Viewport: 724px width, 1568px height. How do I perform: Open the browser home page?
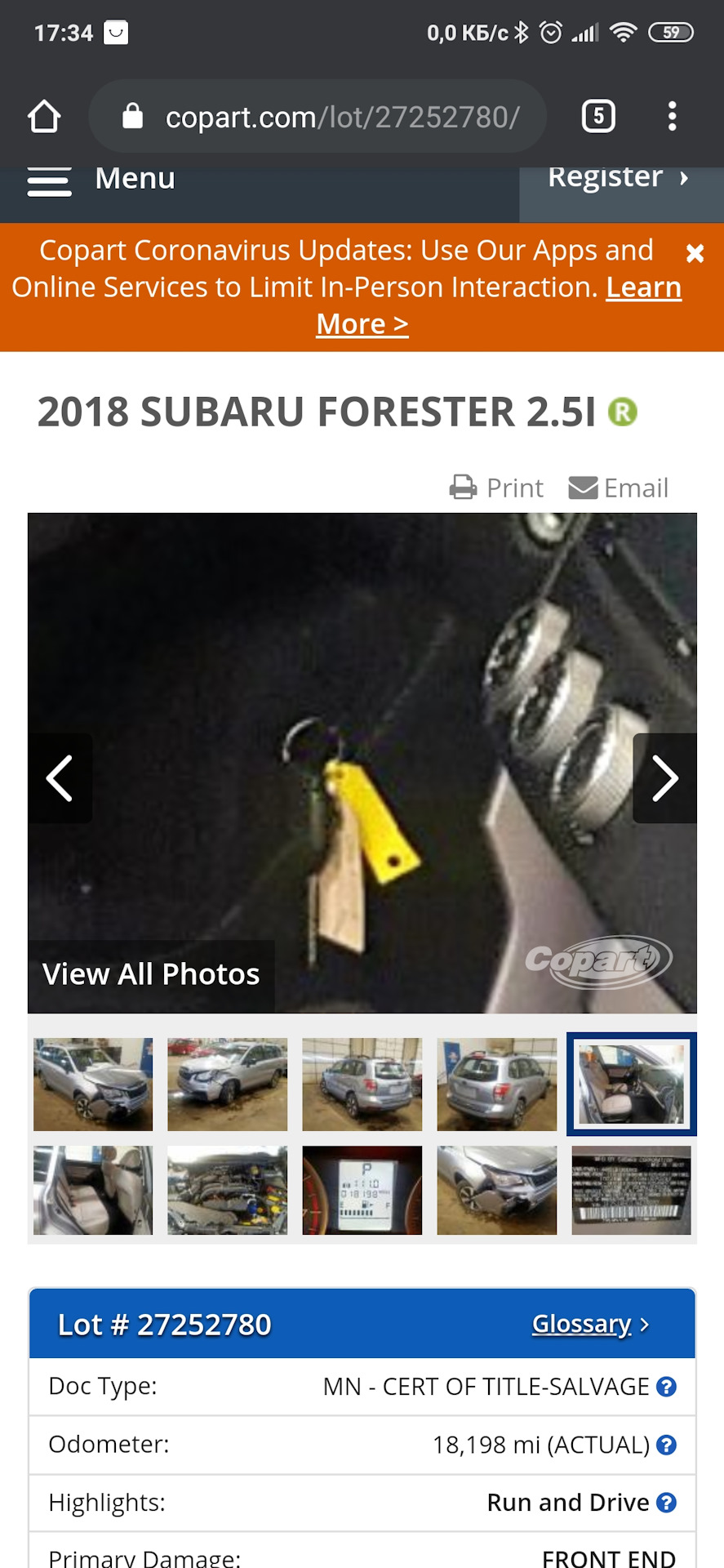click(x=44, y=117)
